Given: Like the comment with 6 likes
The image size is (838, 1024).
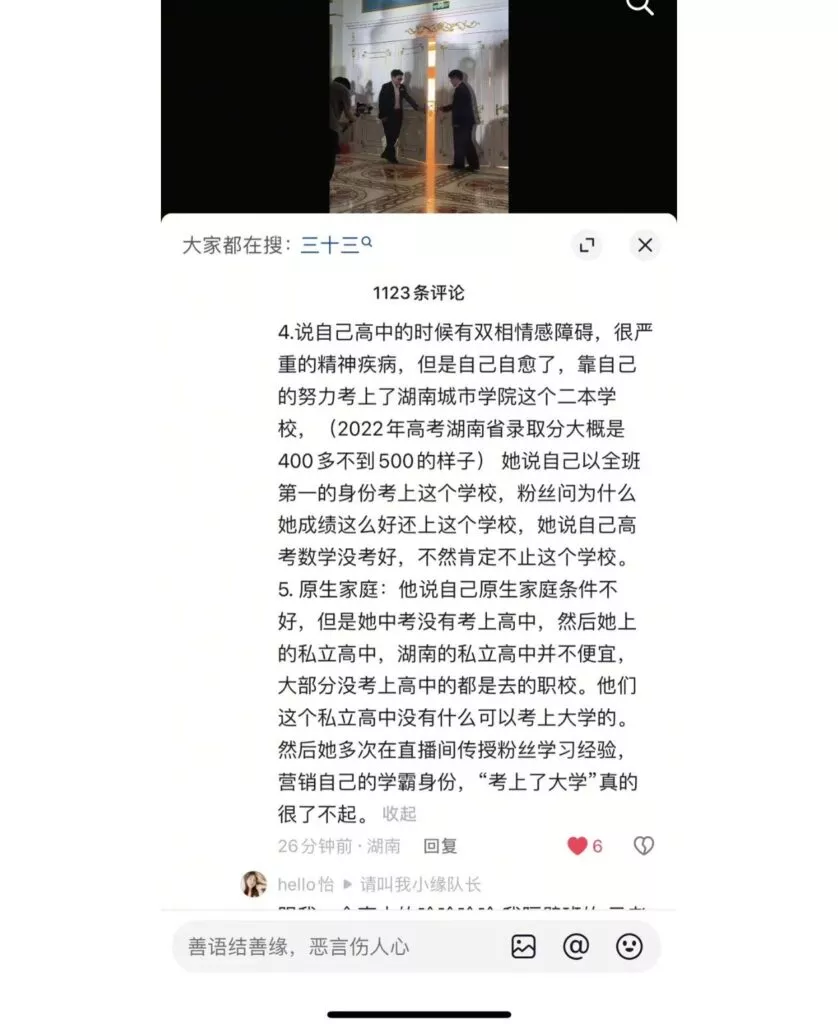Looking at the screenshot, I should click(578, 846).
